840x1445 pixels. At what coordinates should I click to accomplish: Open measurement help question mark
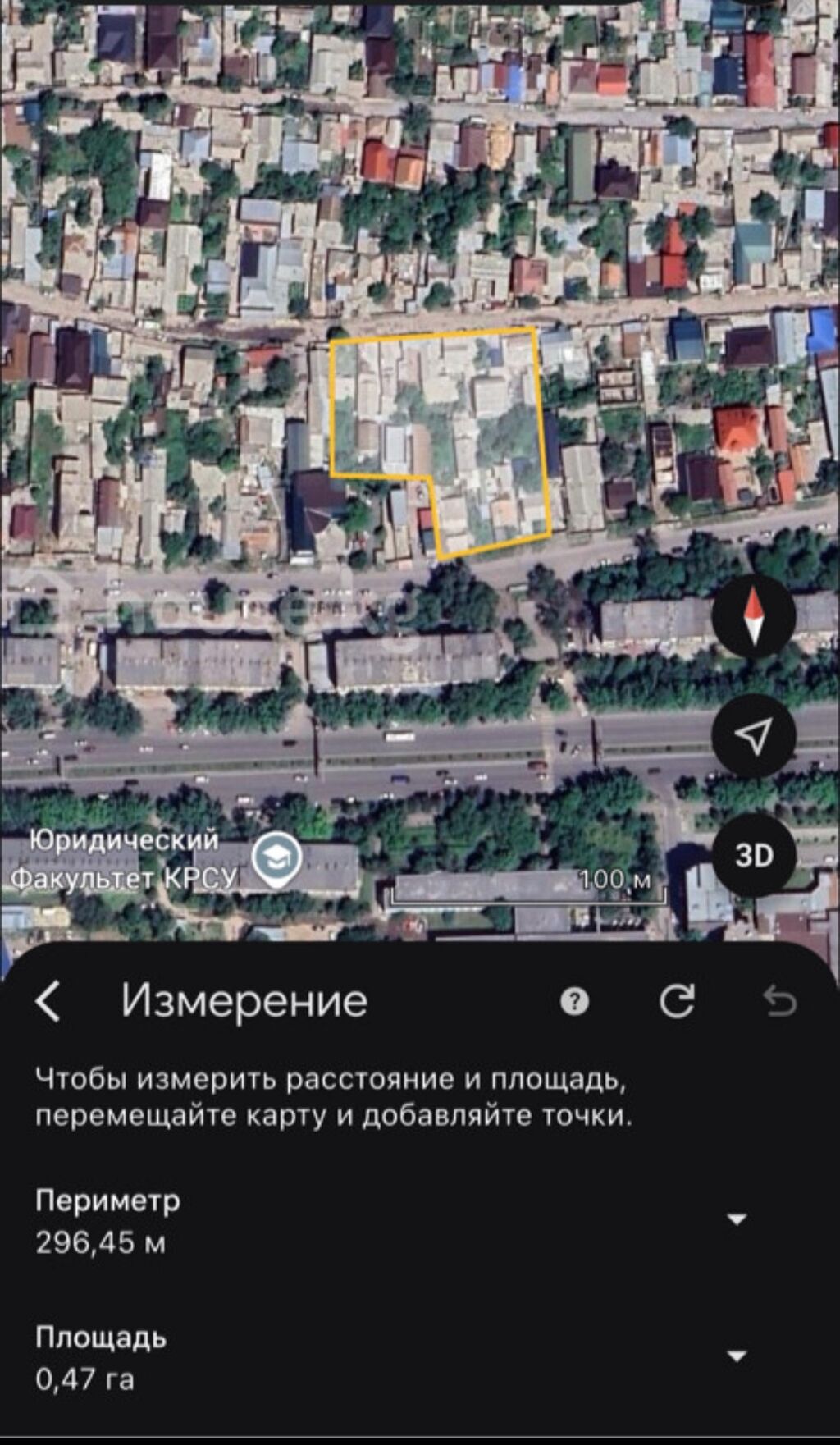coord(574,1001)
